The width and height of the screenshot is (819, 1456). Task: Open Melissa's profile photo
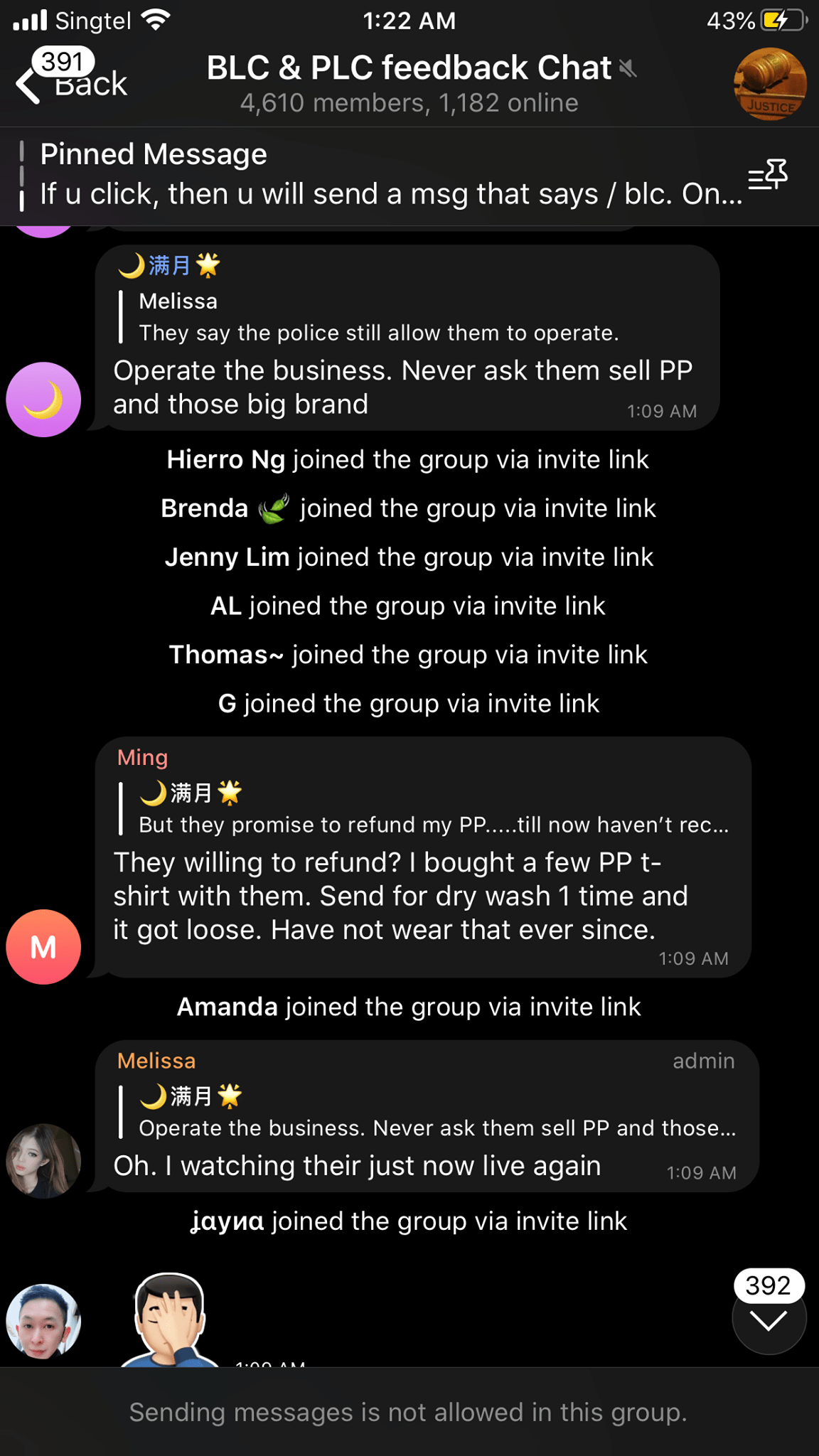click(x=43, y=1161)
